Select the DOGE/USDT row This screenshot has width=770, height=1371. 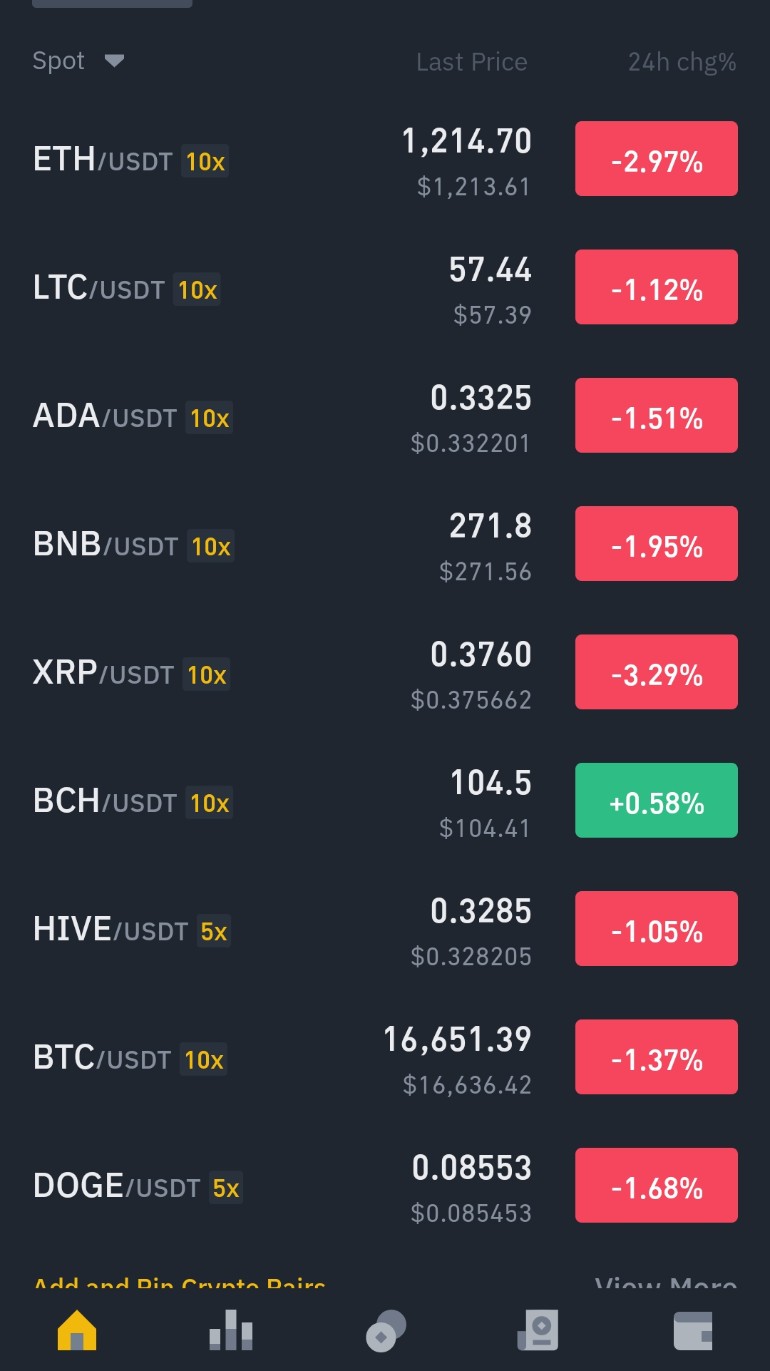385,1186
